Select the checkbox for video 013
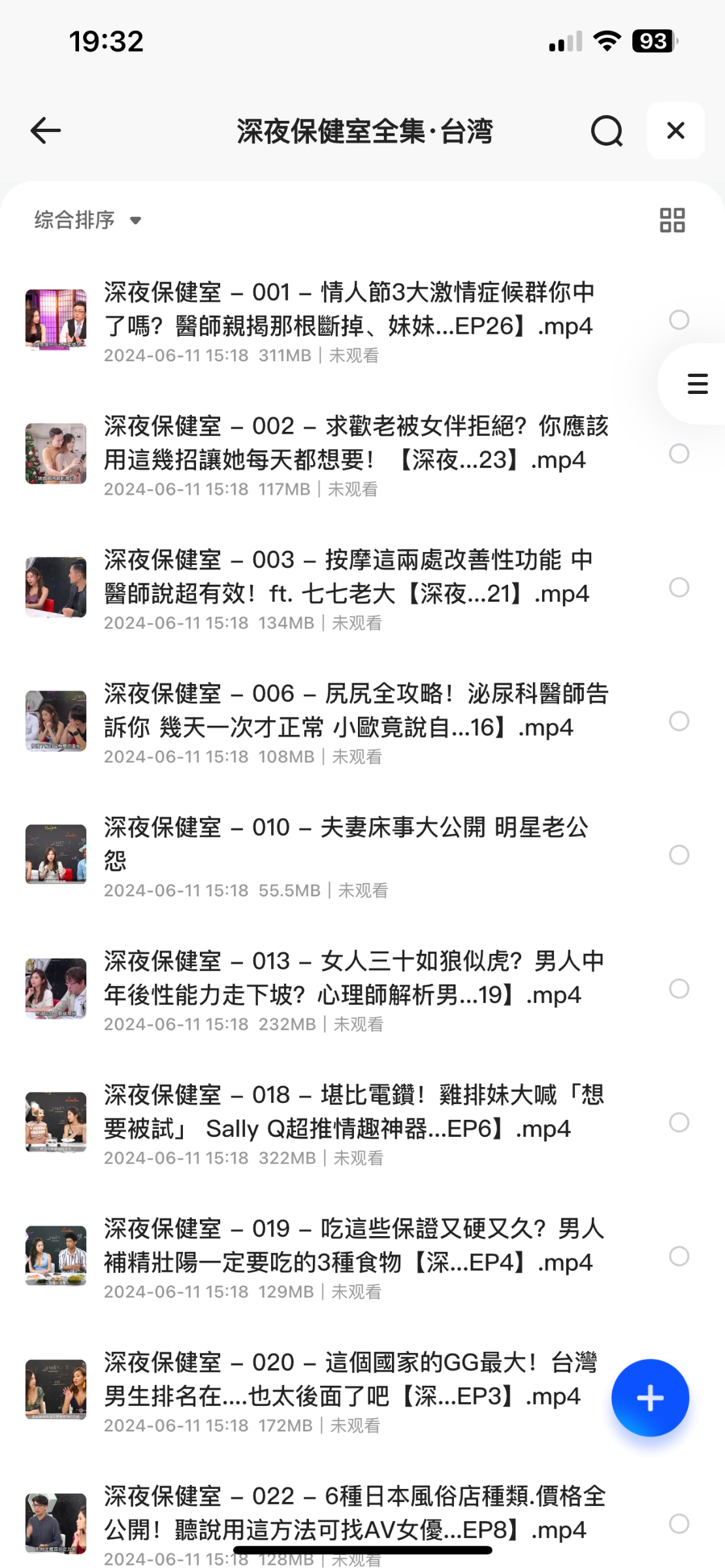725x1568 pixels. (679, 988)
